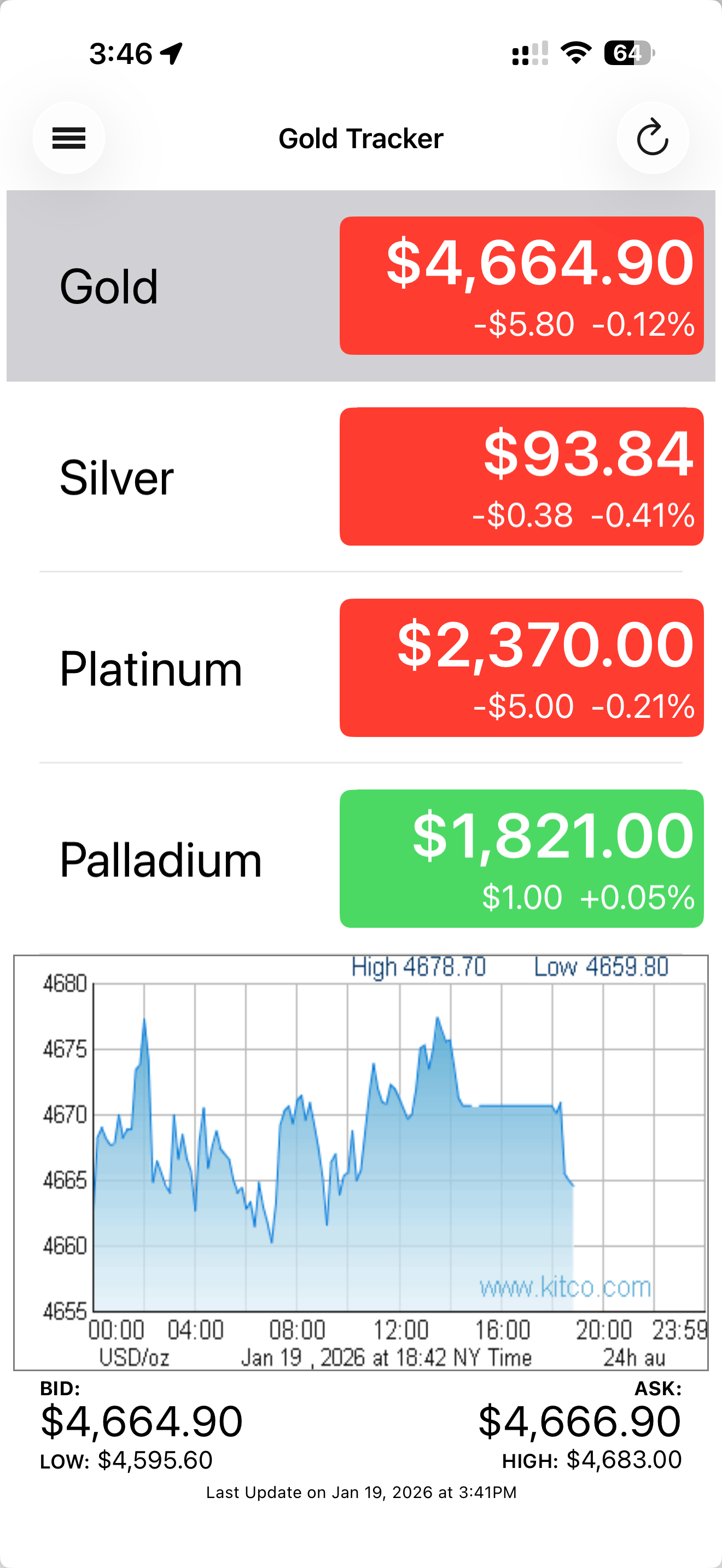This screenshot has height=1568, width=722.
Task: Tap the Wi-Fi indicator in the status bar
Action: [x=573, y=55]
